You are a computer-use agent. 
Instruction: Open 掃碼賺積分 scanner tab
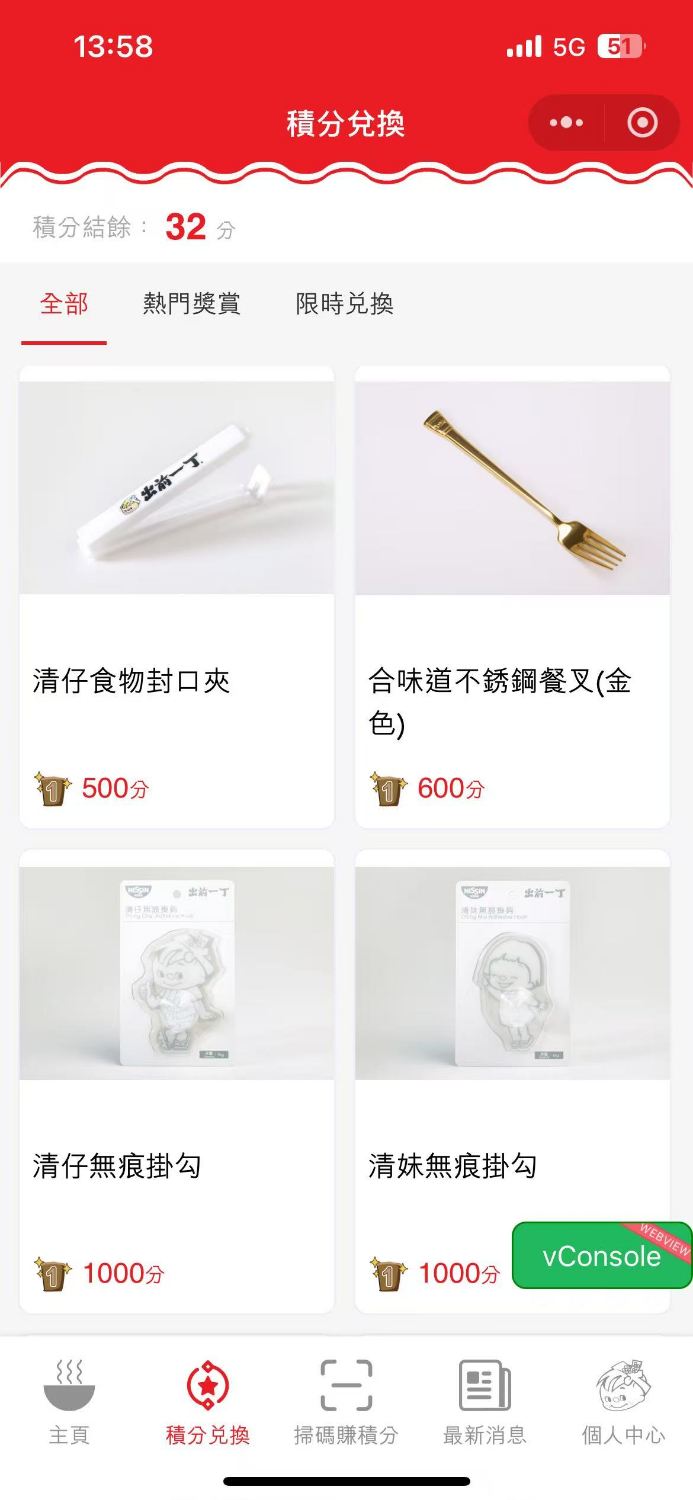[x=346, y=1402]
